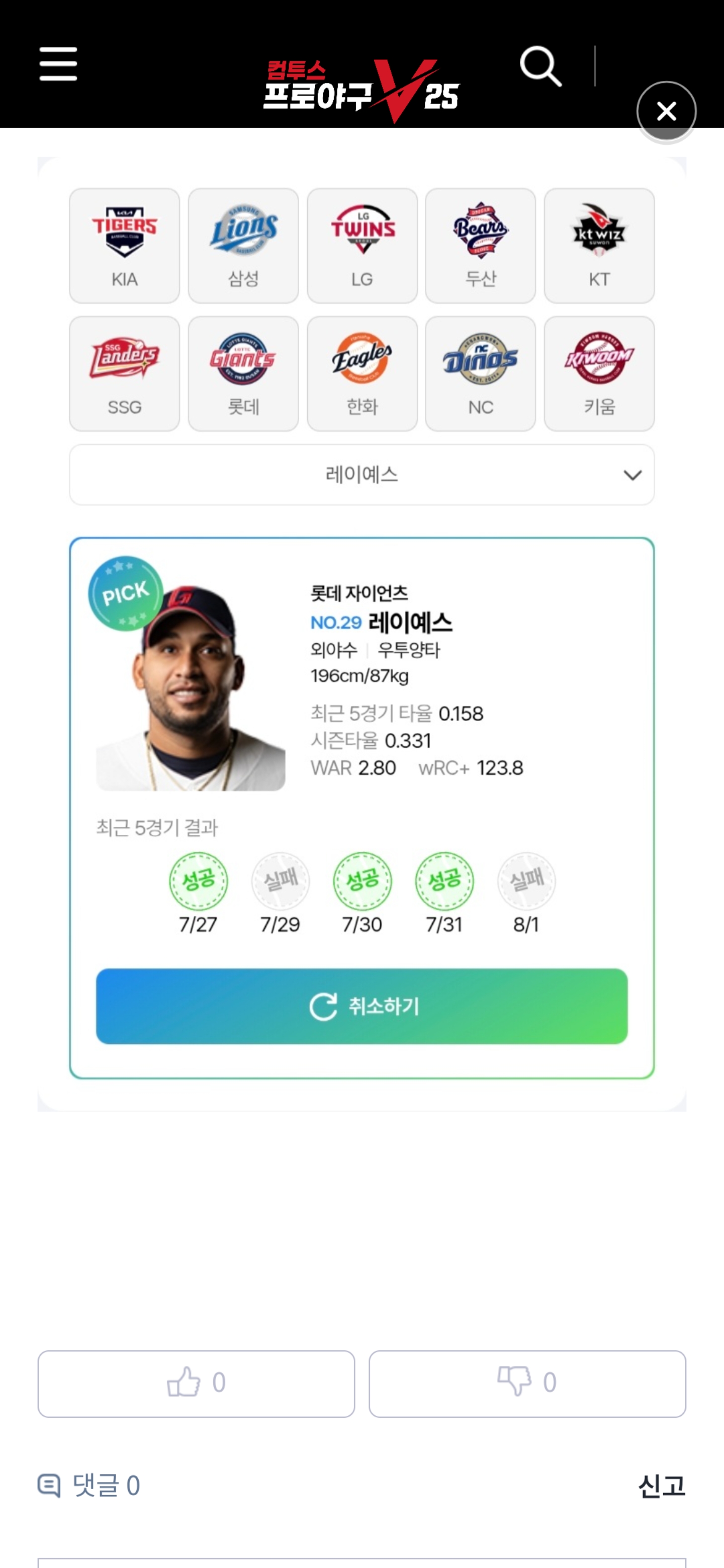
Task: Like the post with thumbs up
Action: pos(196,1383)
